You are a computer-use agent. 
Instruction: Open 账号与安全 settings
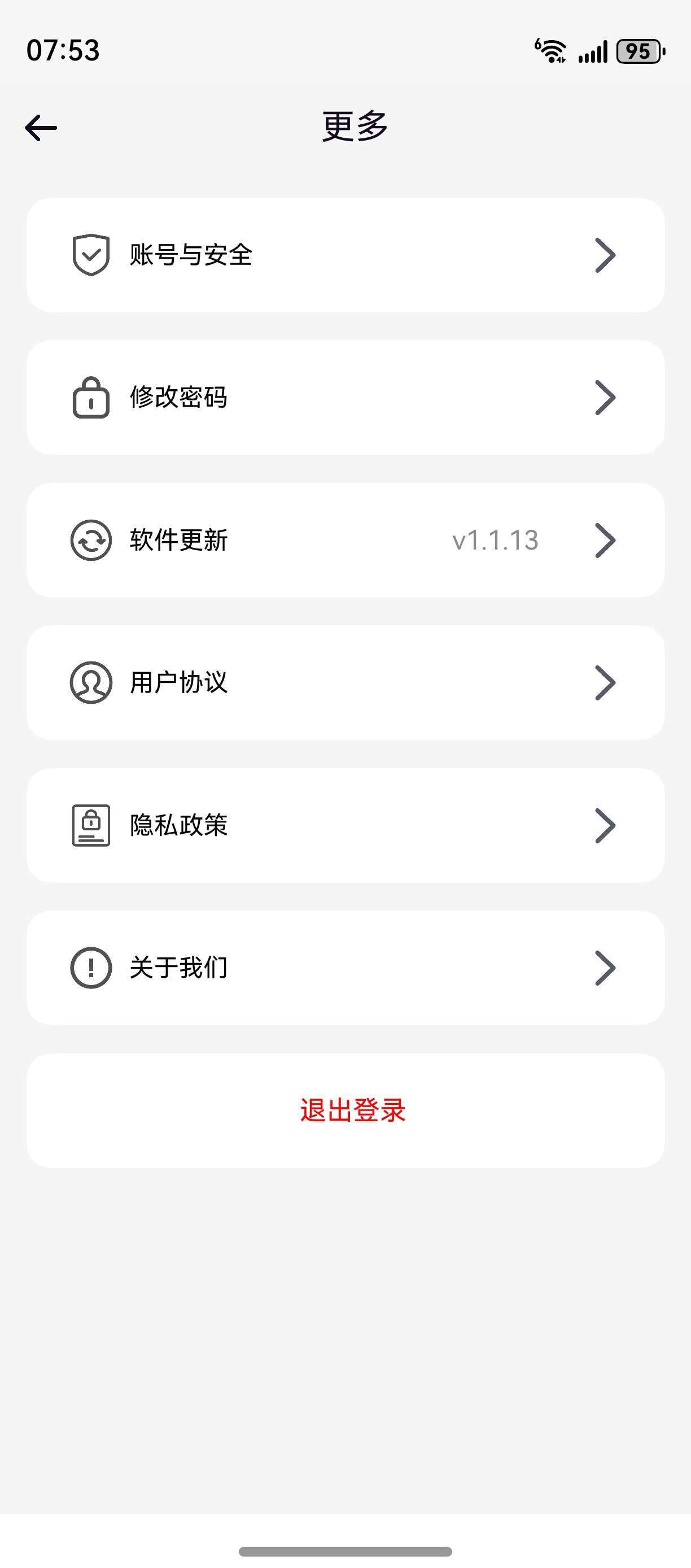[345, 255]
